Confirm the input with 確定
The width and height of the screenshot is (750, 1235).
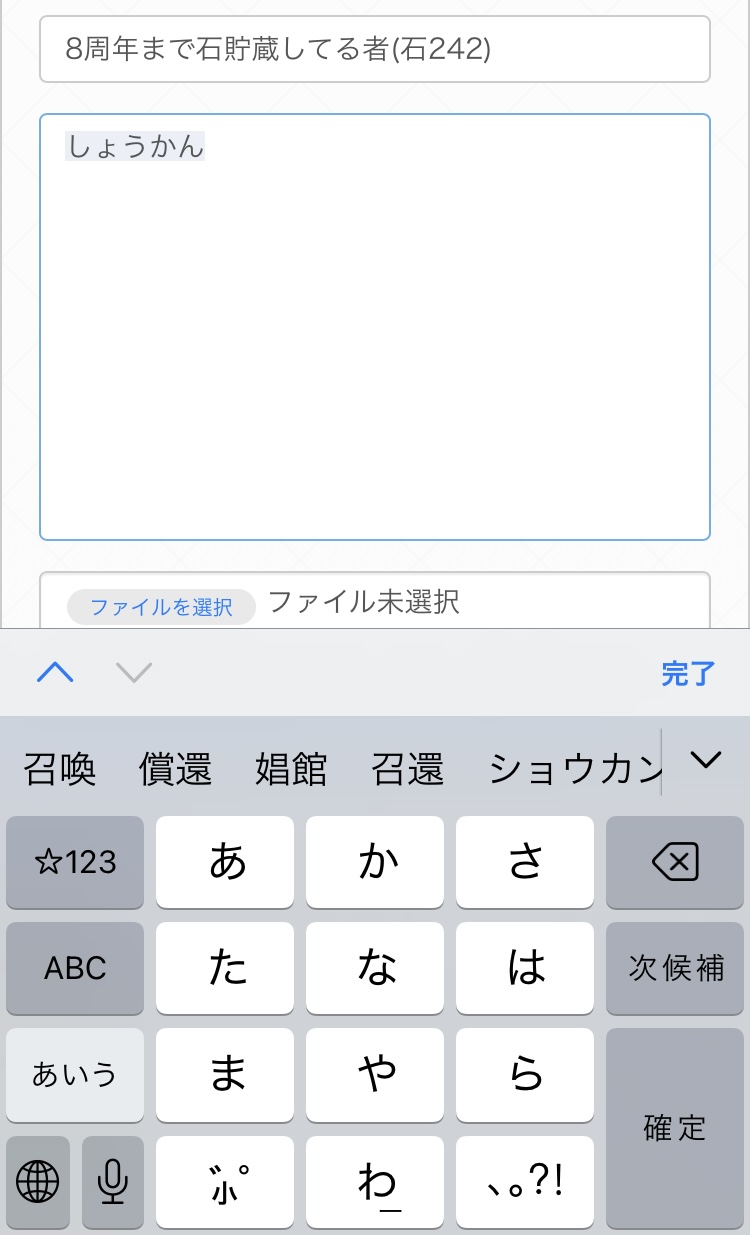(675, 1128)
